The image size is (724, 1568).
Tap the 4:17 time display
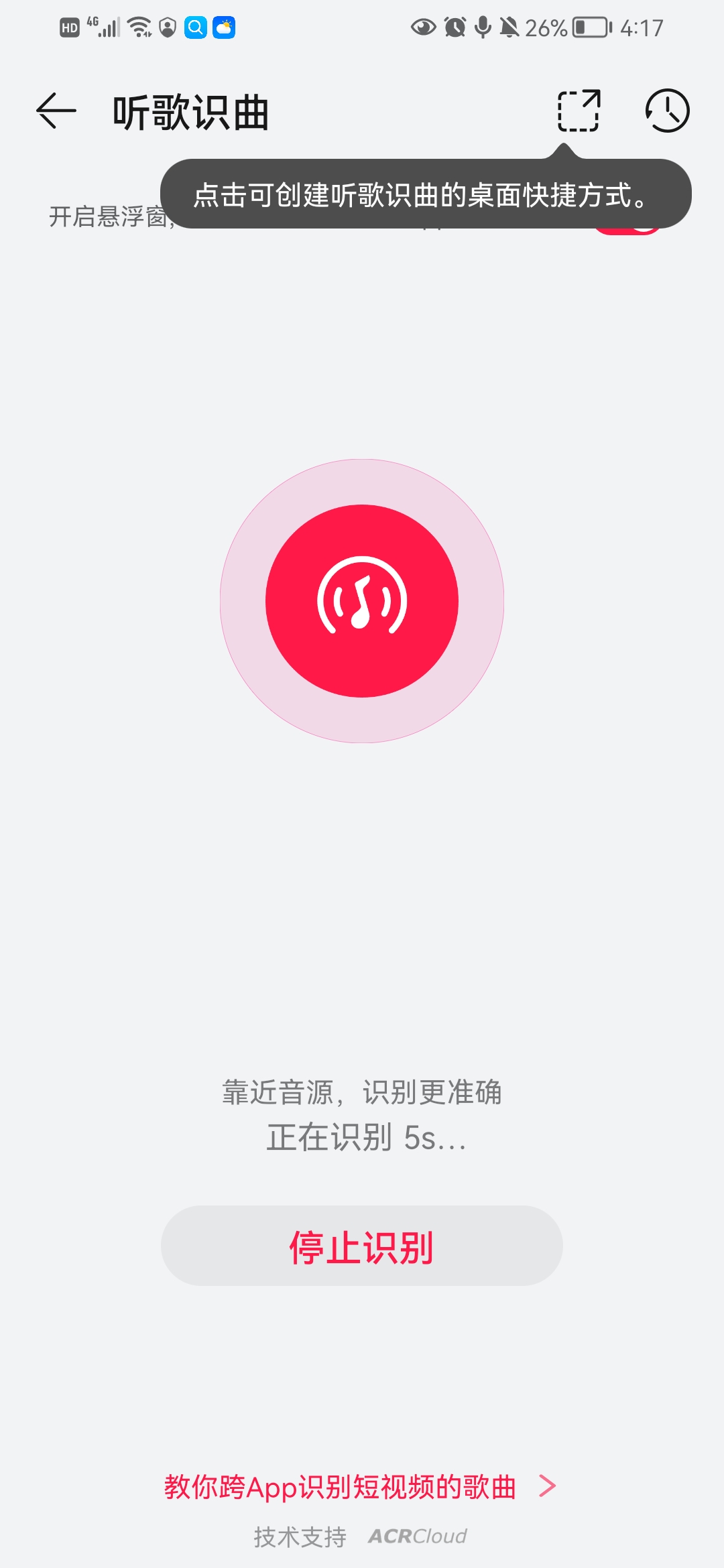[639, 25]
